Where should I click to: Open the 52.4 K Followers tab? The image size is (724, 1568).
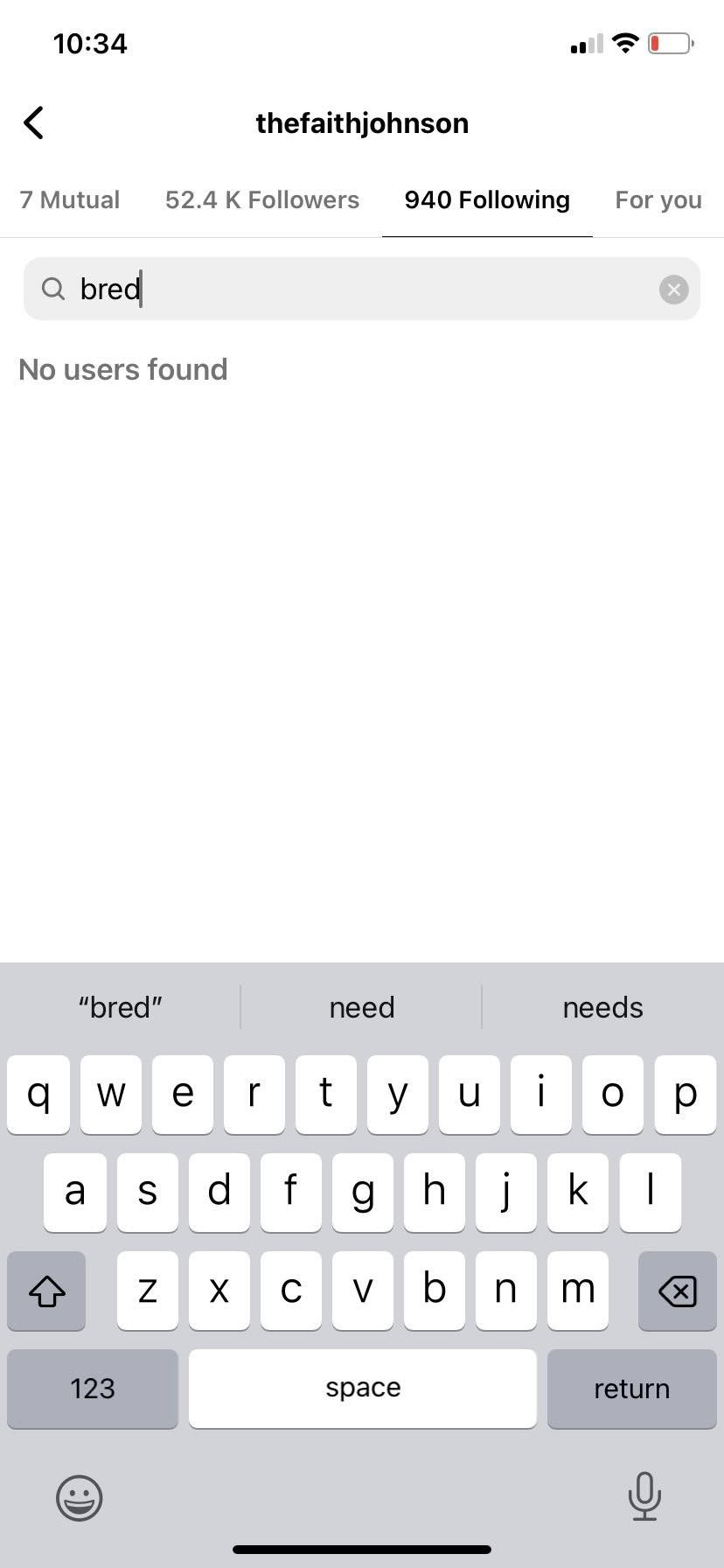tap(262, 199)
